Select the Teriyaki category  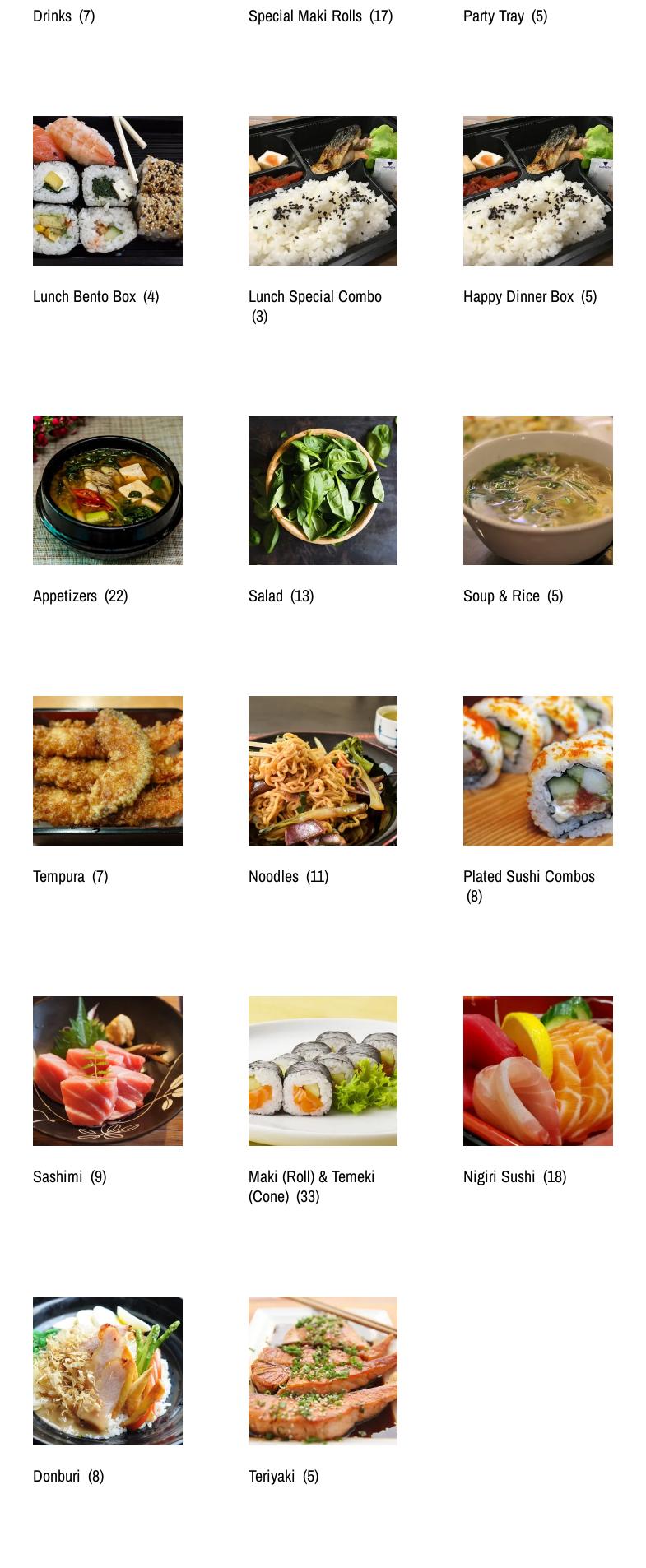[323, 1371]
